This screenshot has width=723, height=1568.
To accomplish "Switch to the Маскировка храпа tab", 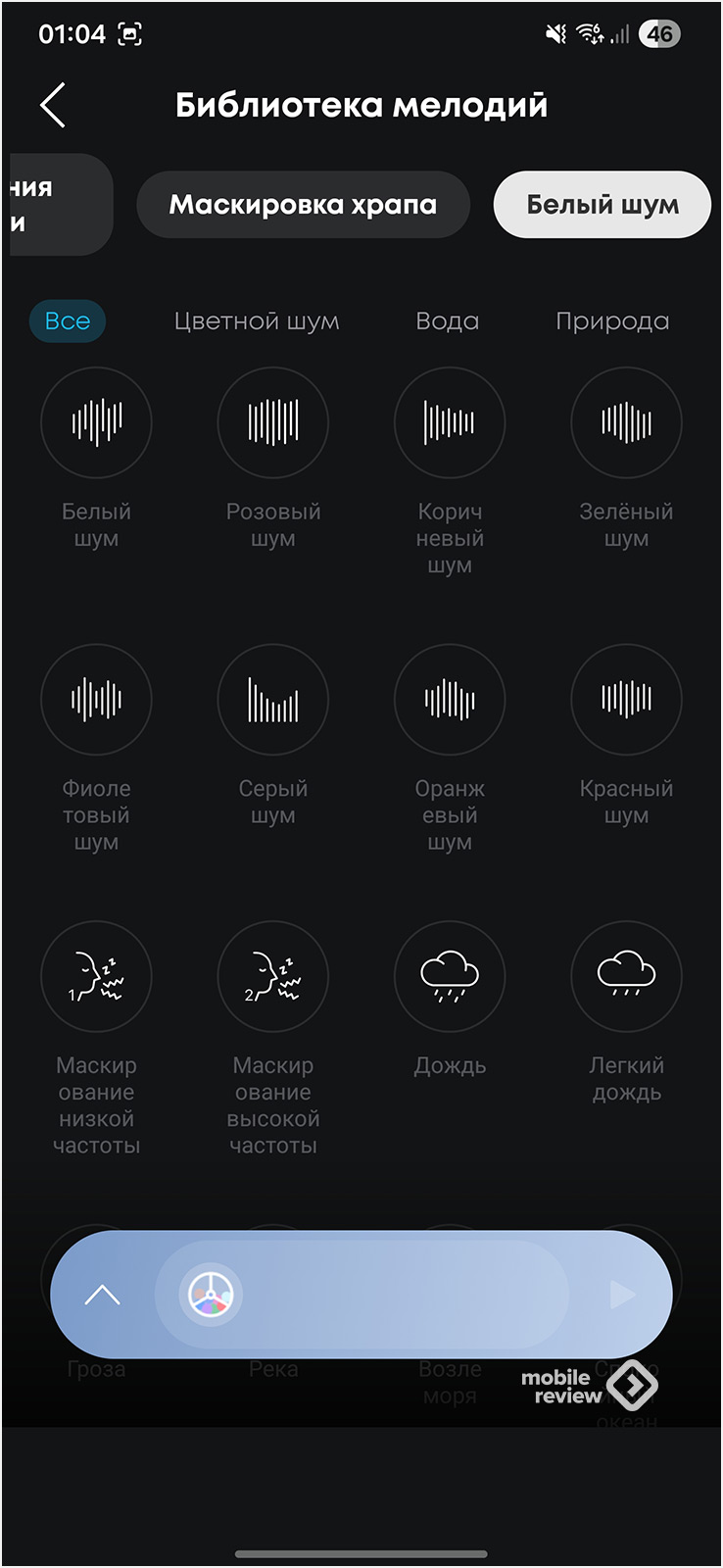I will pyautogui.click(x=303, y=205).
